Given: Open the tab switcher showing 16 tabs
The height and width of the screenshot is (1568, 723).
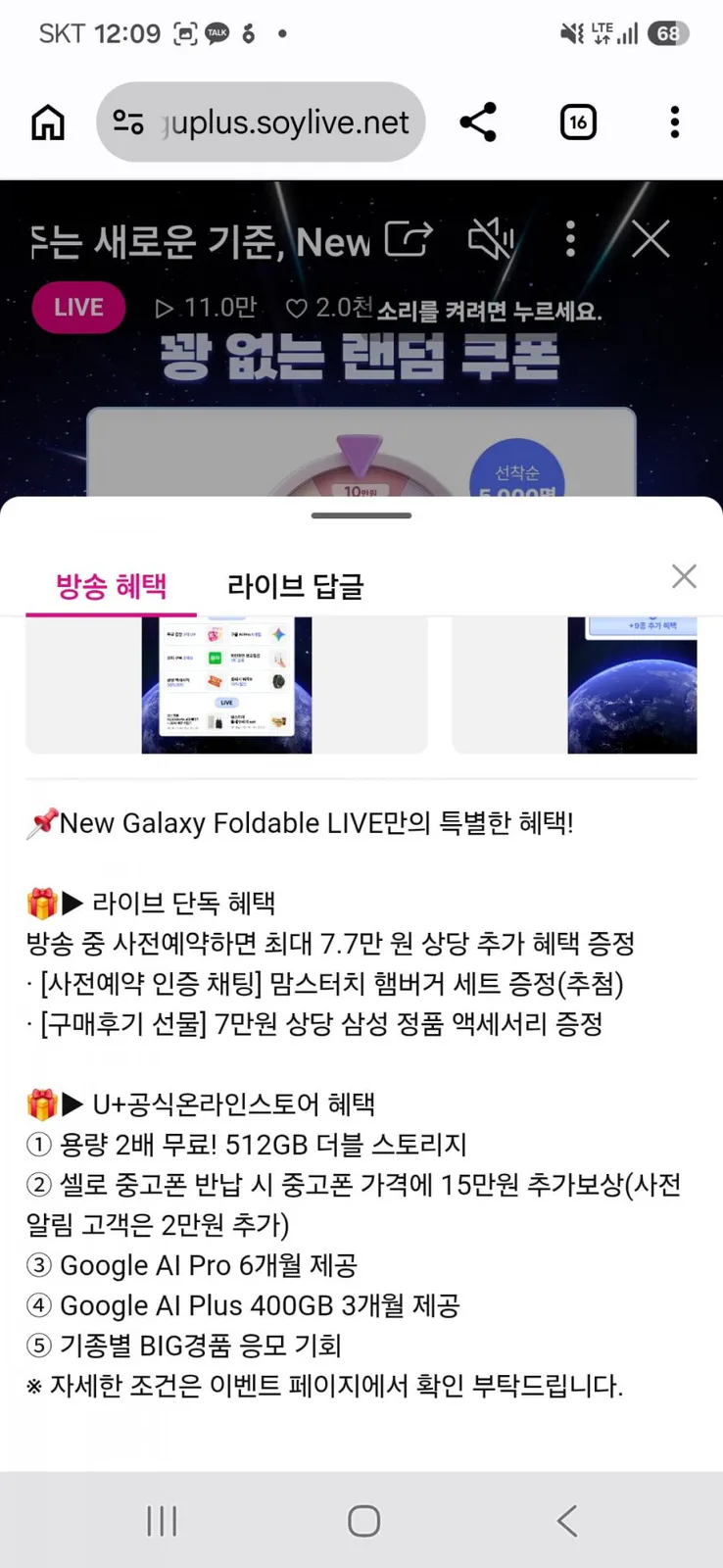Looking at the screenshot, I should [x=578, y=122].
